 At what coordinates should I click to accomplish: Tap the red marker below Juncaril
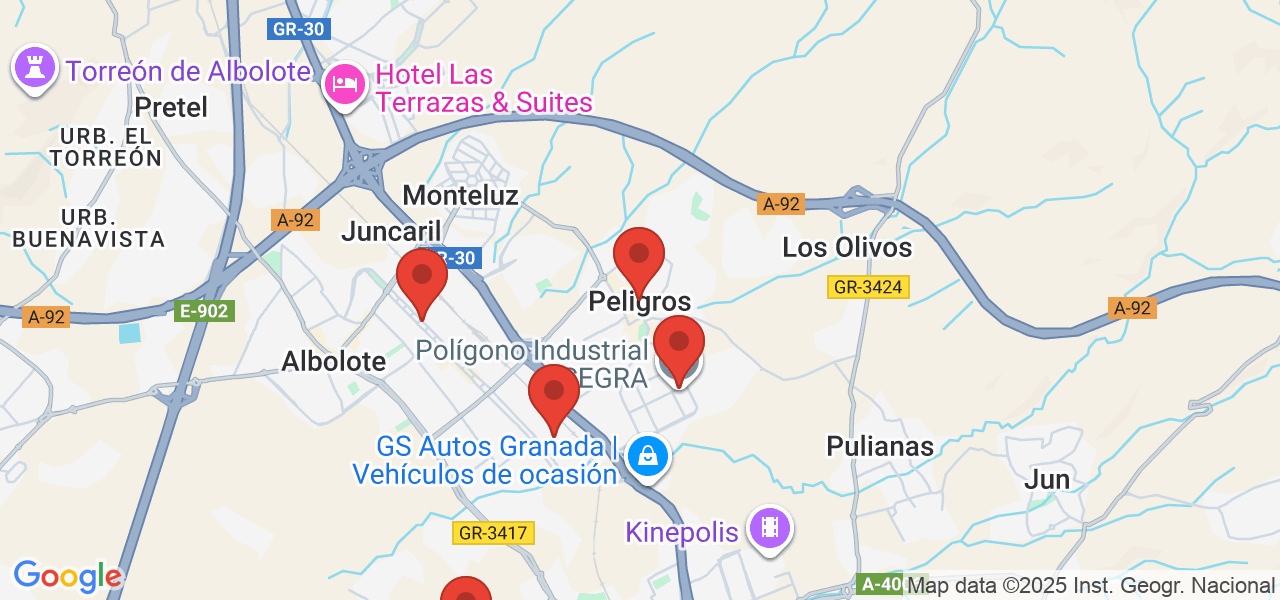422,279
